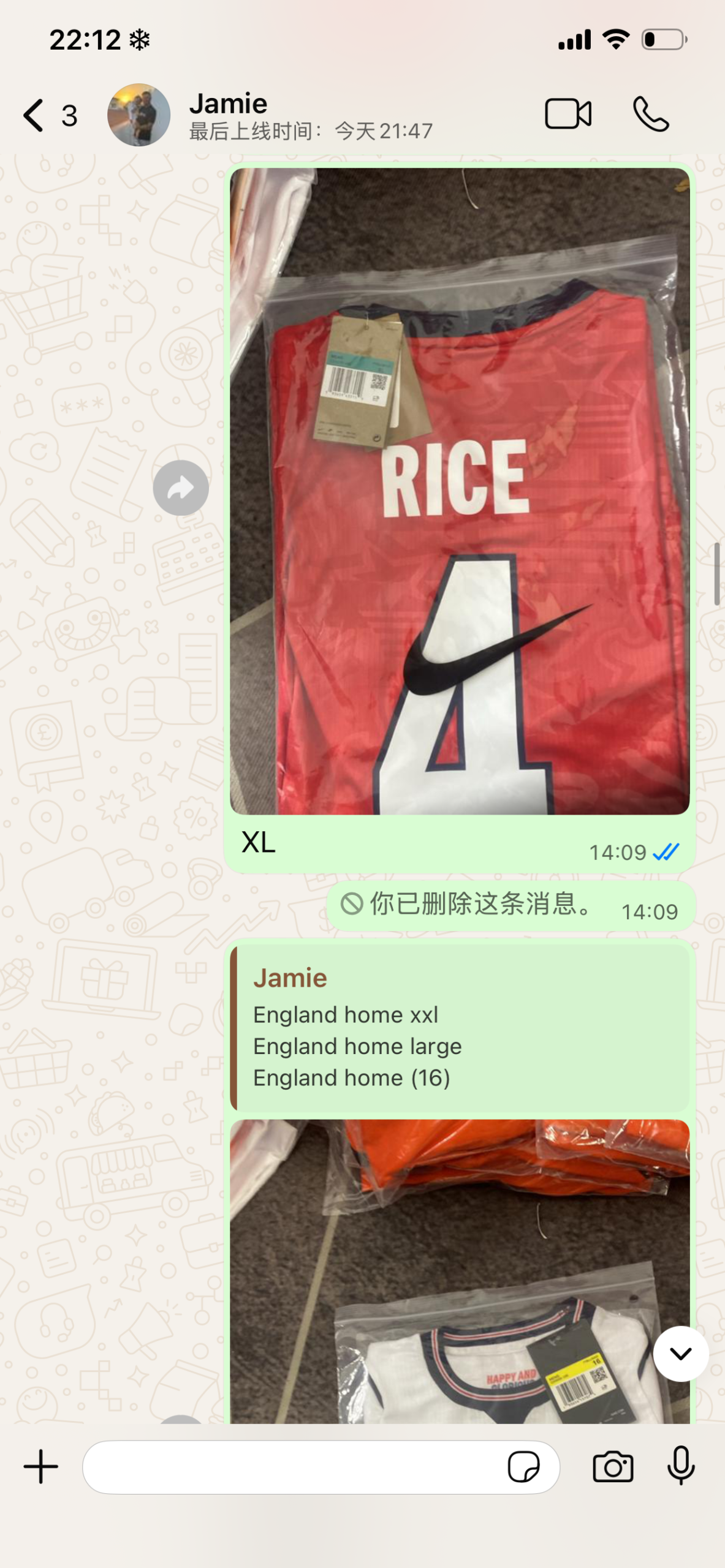Open the camera to take a photo

pos(613,1466)
